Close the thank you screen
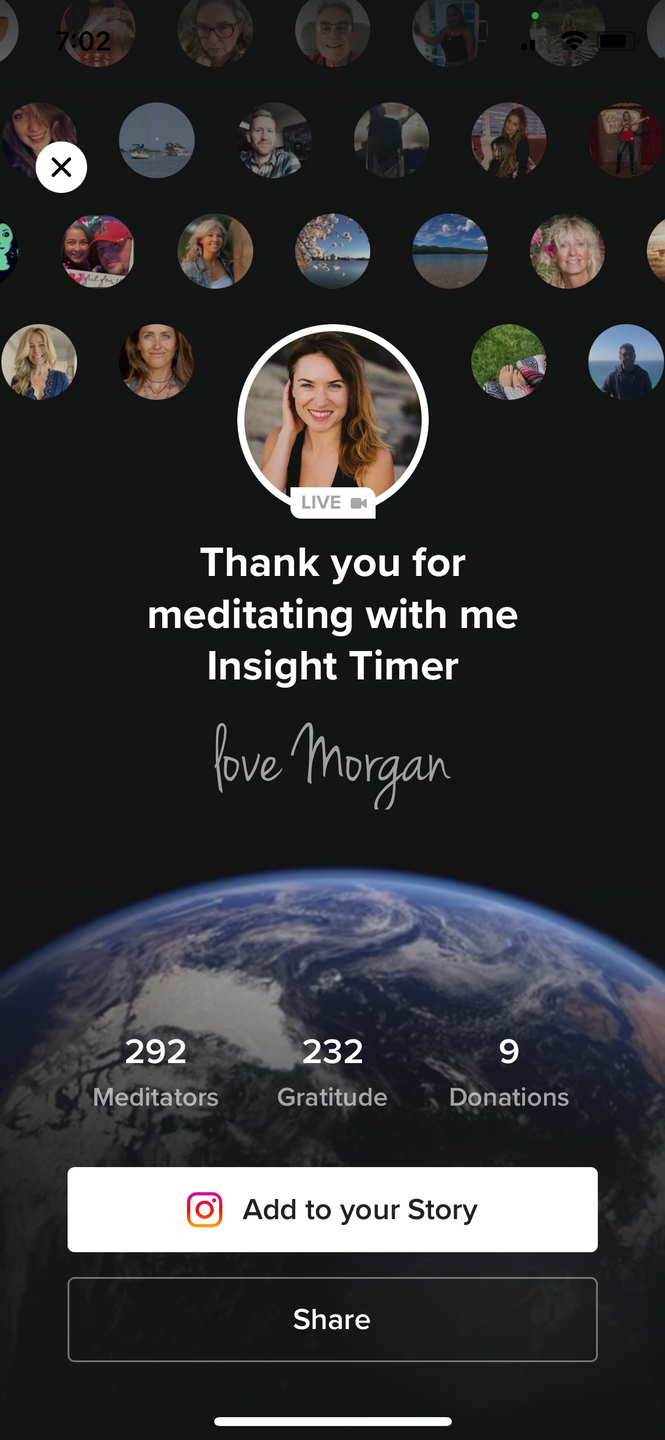The image size is (665, 1440). (61, 167)
